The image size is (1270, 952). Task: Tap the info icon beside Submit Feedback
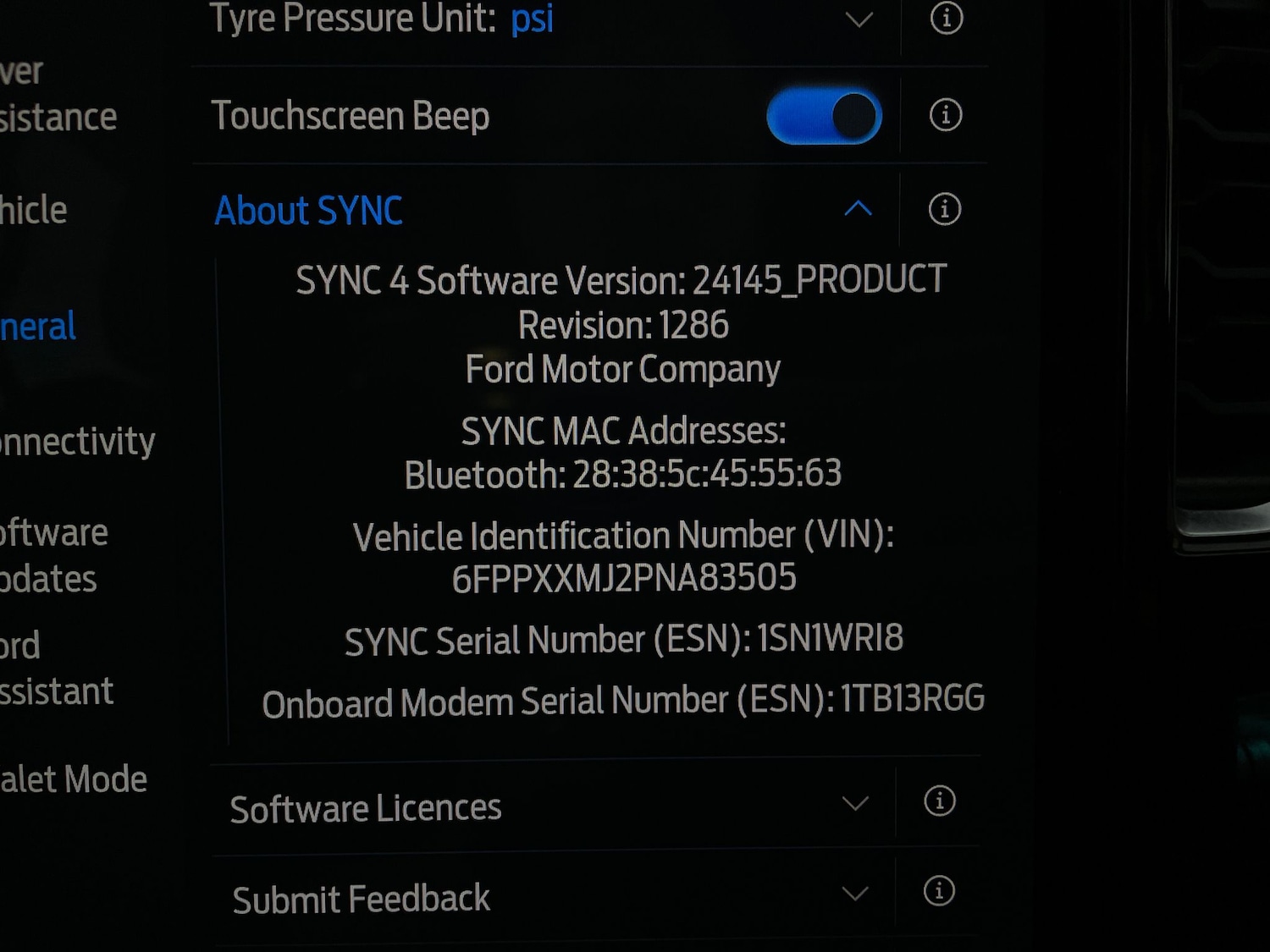click(x=938, y=890)
